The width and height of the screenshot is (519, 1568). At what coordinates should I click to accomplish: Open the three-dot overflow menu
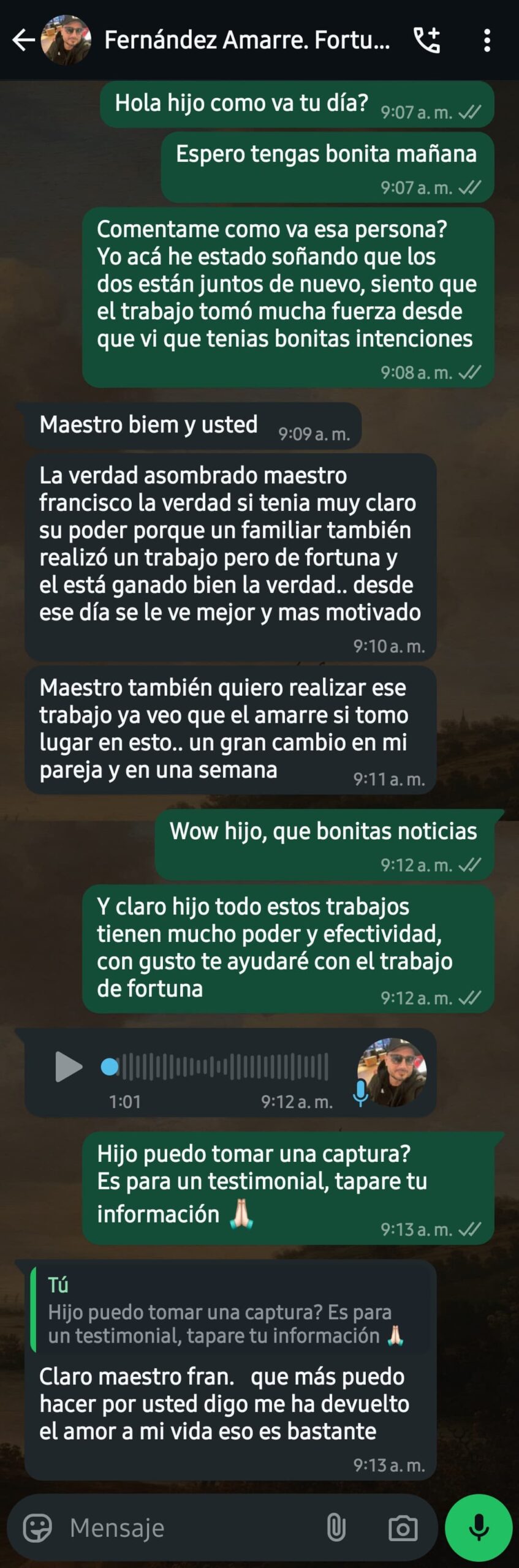click(x=487, y=40)
